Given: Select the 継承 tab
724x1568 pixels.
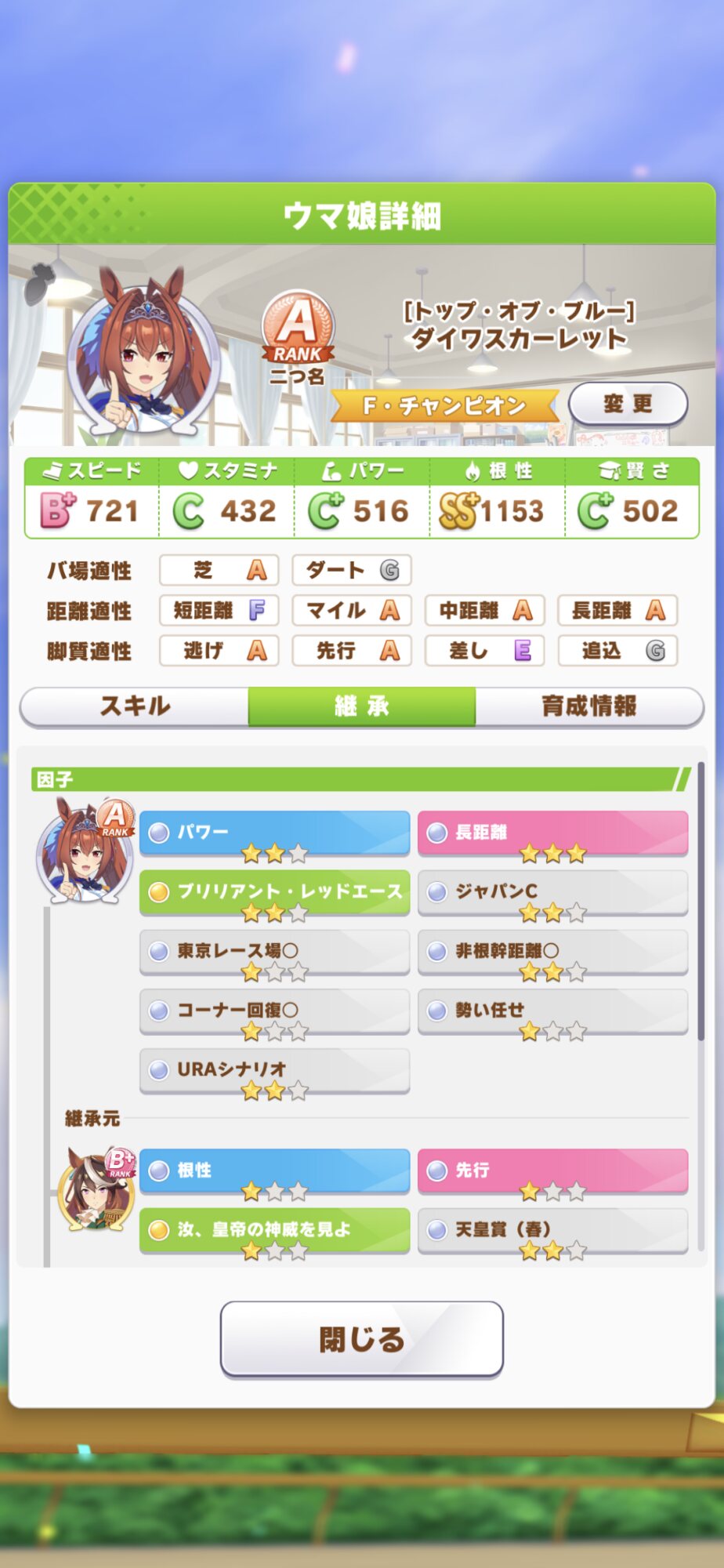Looking at the screenshot, I should pyautogui.click(x=361, y=706).
